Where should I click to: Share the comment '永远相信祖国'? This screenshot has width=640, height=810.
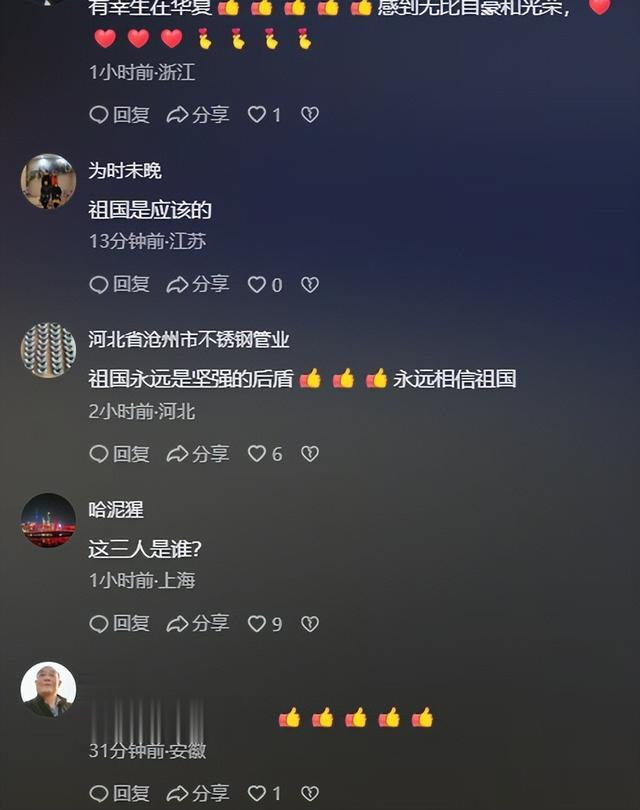point(198,454)
